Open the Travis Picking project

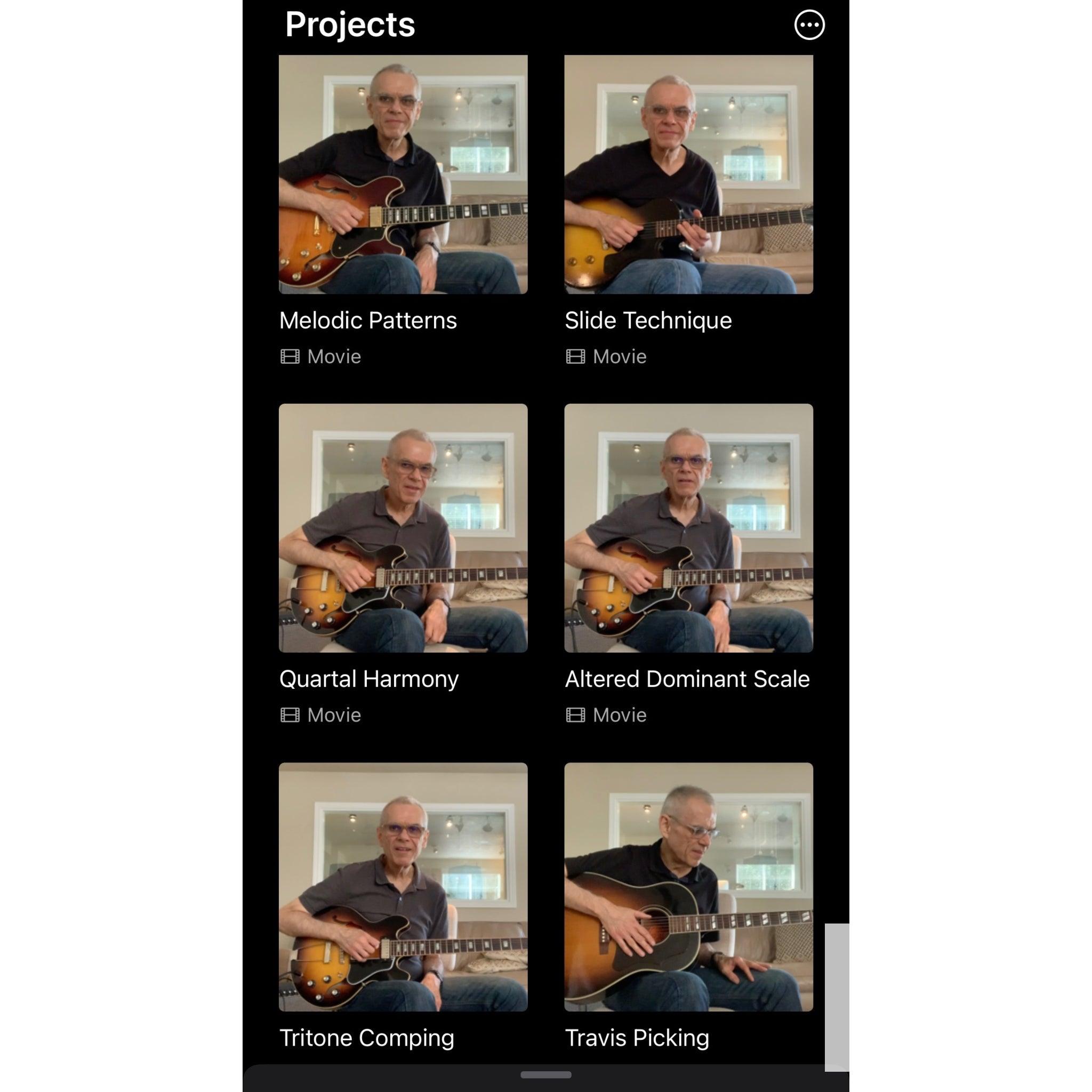click(688, 886)
